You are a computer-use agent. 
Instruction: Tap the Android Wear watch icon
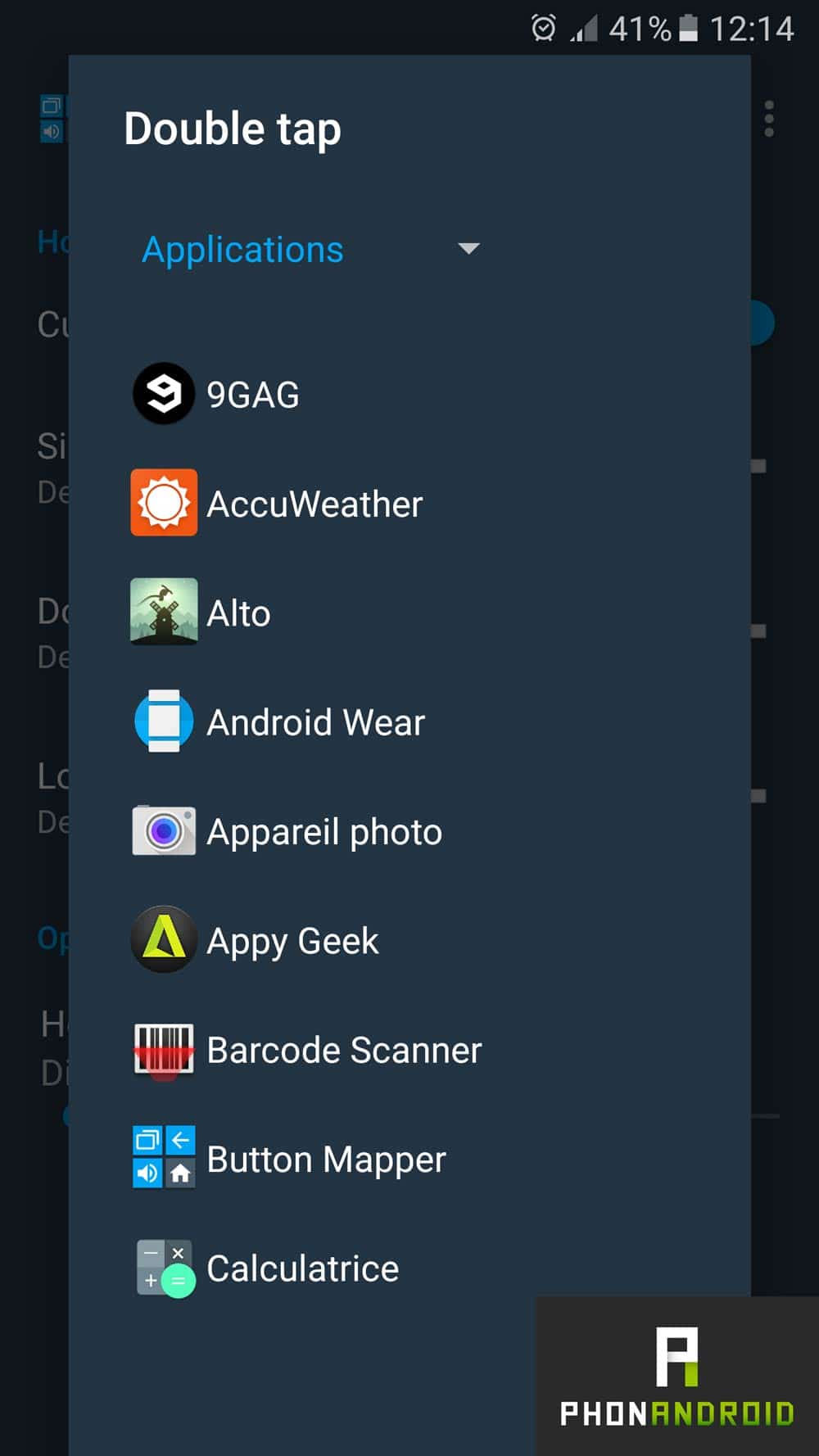click(x=163, y=721)
